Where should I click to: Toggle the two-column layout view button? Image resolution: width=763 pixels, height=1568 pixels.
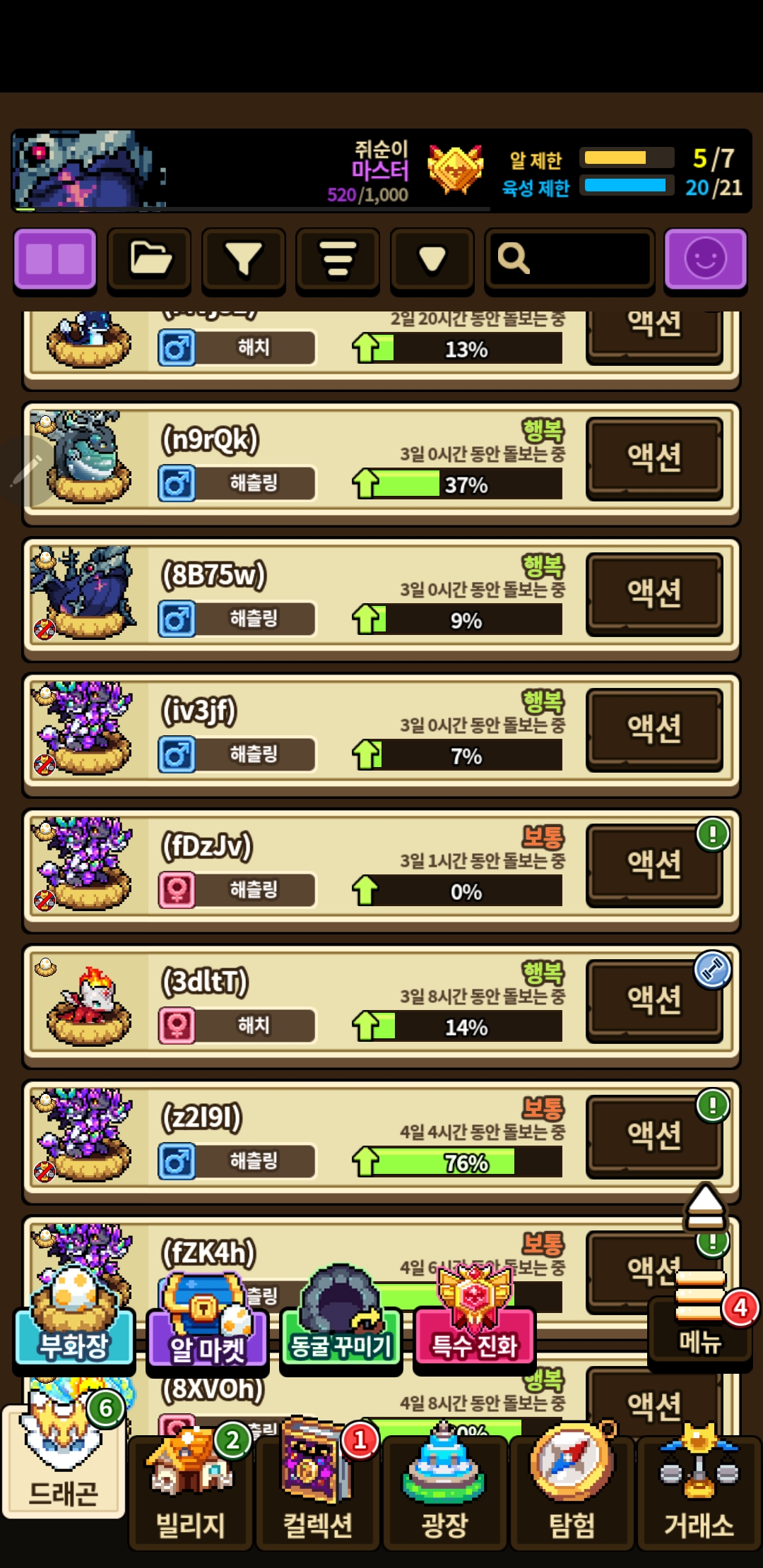pyautogui.click(x=55, y=259)
